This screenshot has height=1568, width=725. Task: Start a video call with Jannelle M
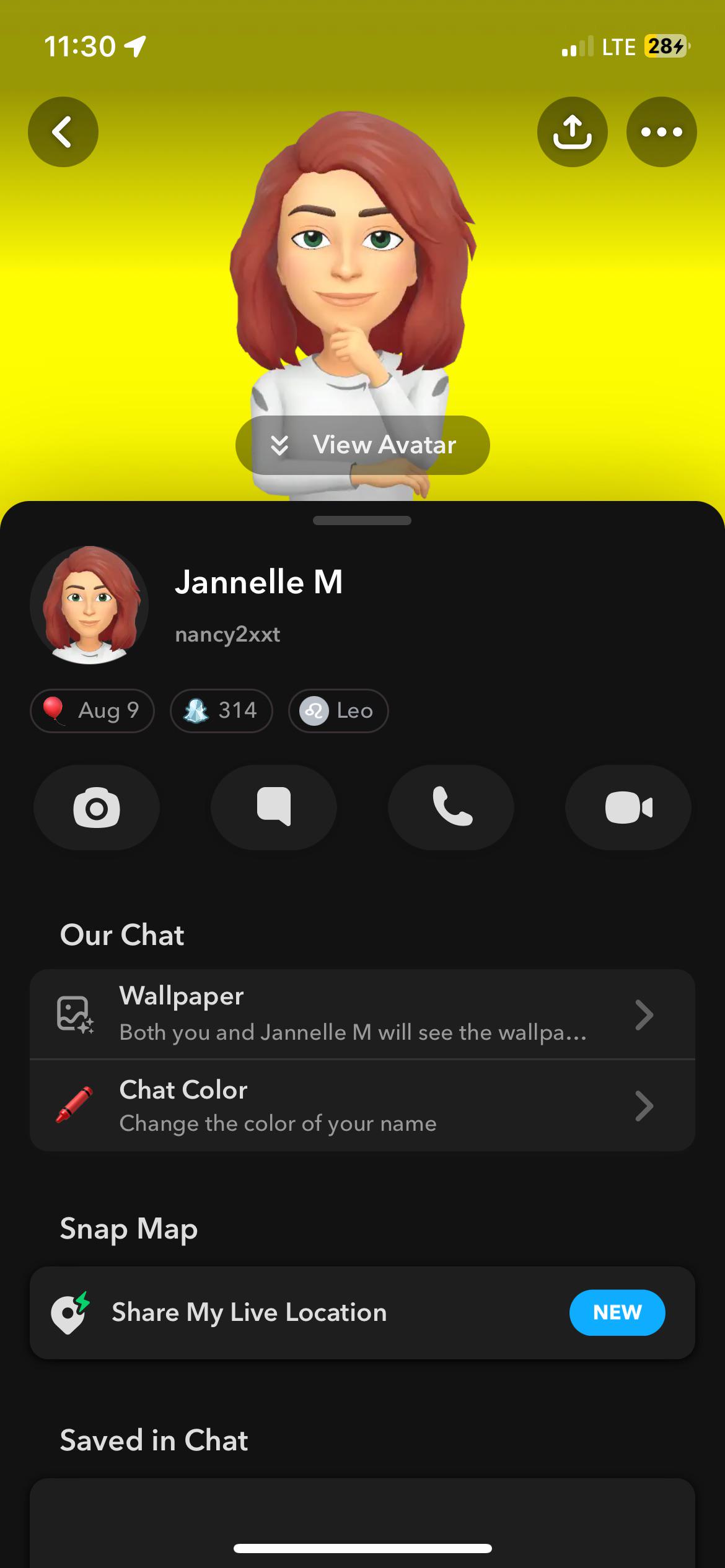627,807
